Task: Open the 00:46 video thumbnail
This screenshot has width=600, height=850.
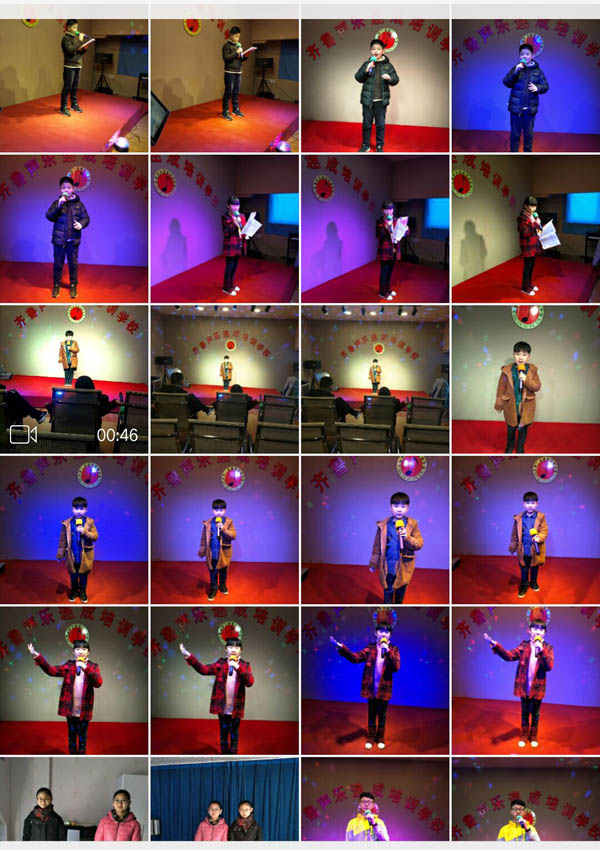Action: [74, 379]
